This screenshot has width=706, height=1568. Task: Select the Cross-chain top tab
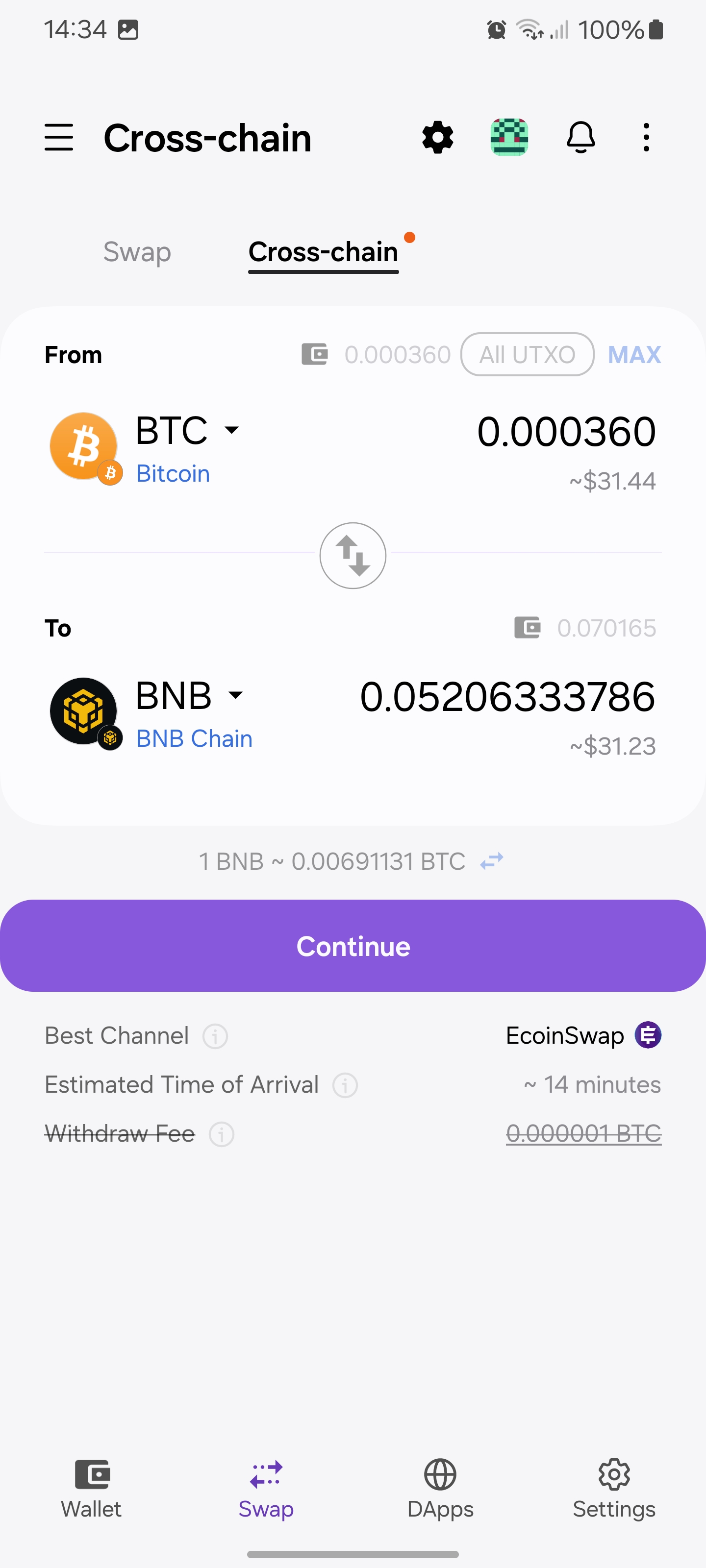tap(323, 252)
